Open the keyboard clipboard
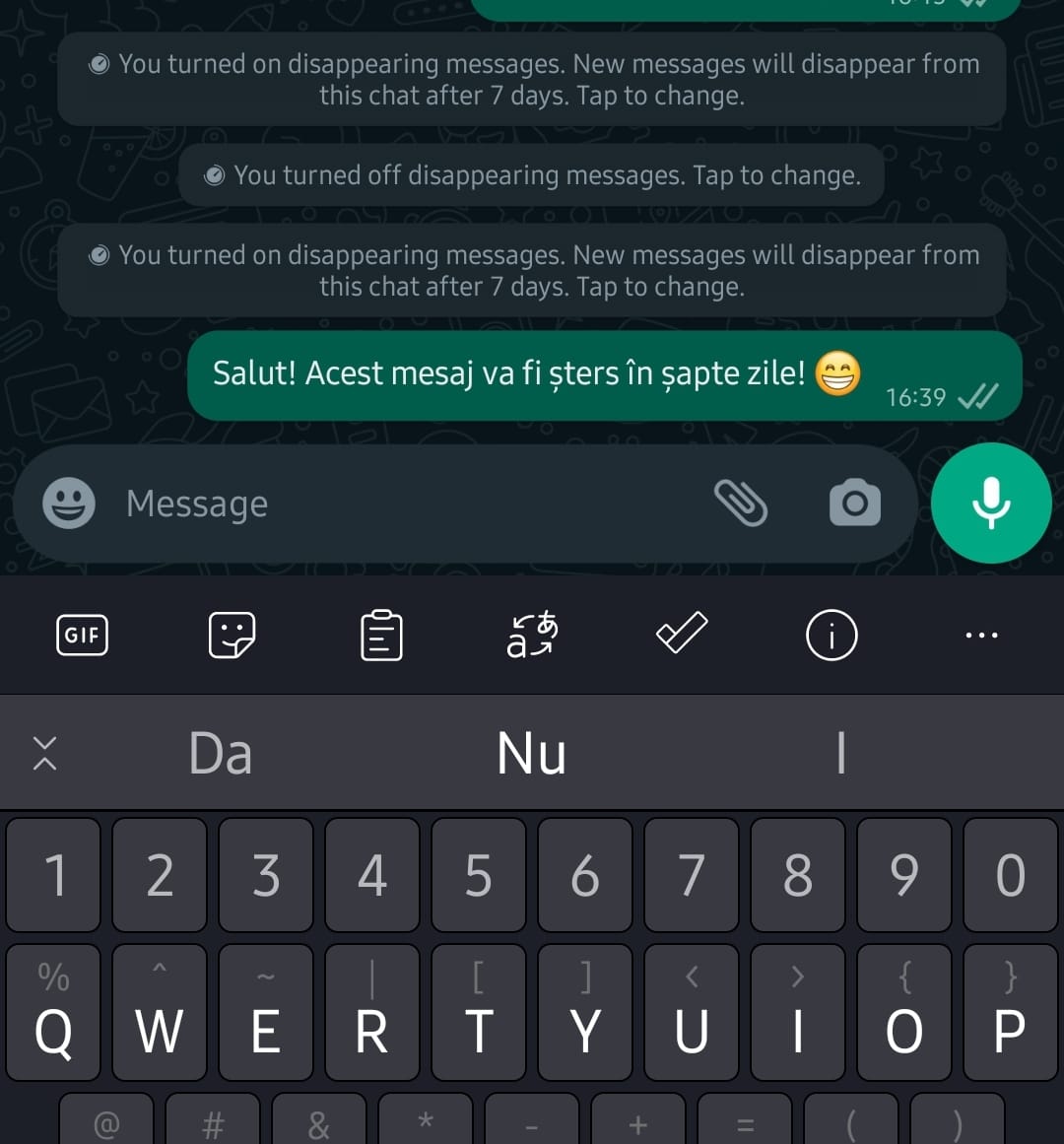Screen dimensions: 1064x1144 pyautogui.click(x=381, y=636)
